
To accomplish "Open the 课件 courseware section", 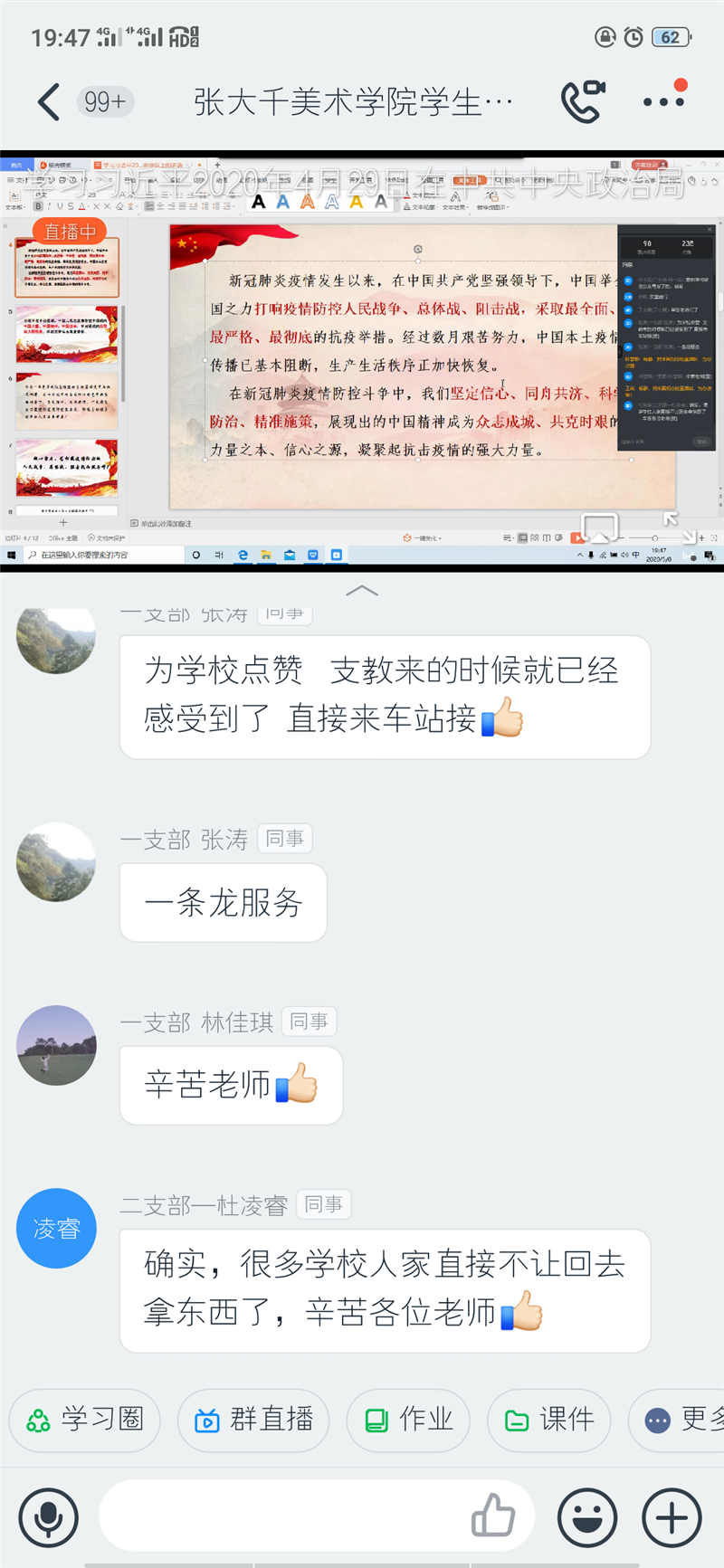I will pyautogui.click(x=549, y=1420).
